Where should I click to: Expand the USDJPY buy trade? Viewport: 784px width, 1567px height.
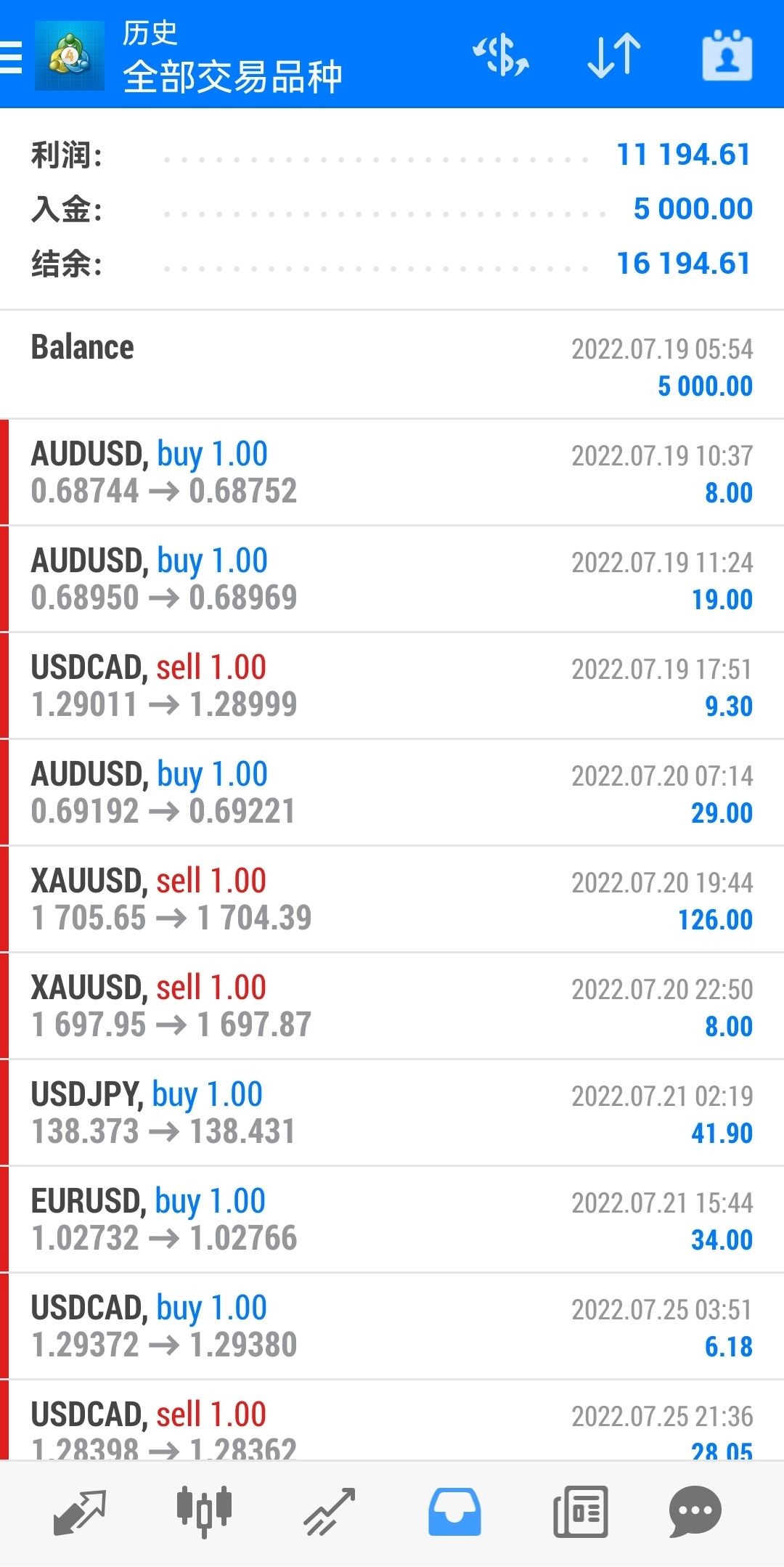[x=392, y=1113]
